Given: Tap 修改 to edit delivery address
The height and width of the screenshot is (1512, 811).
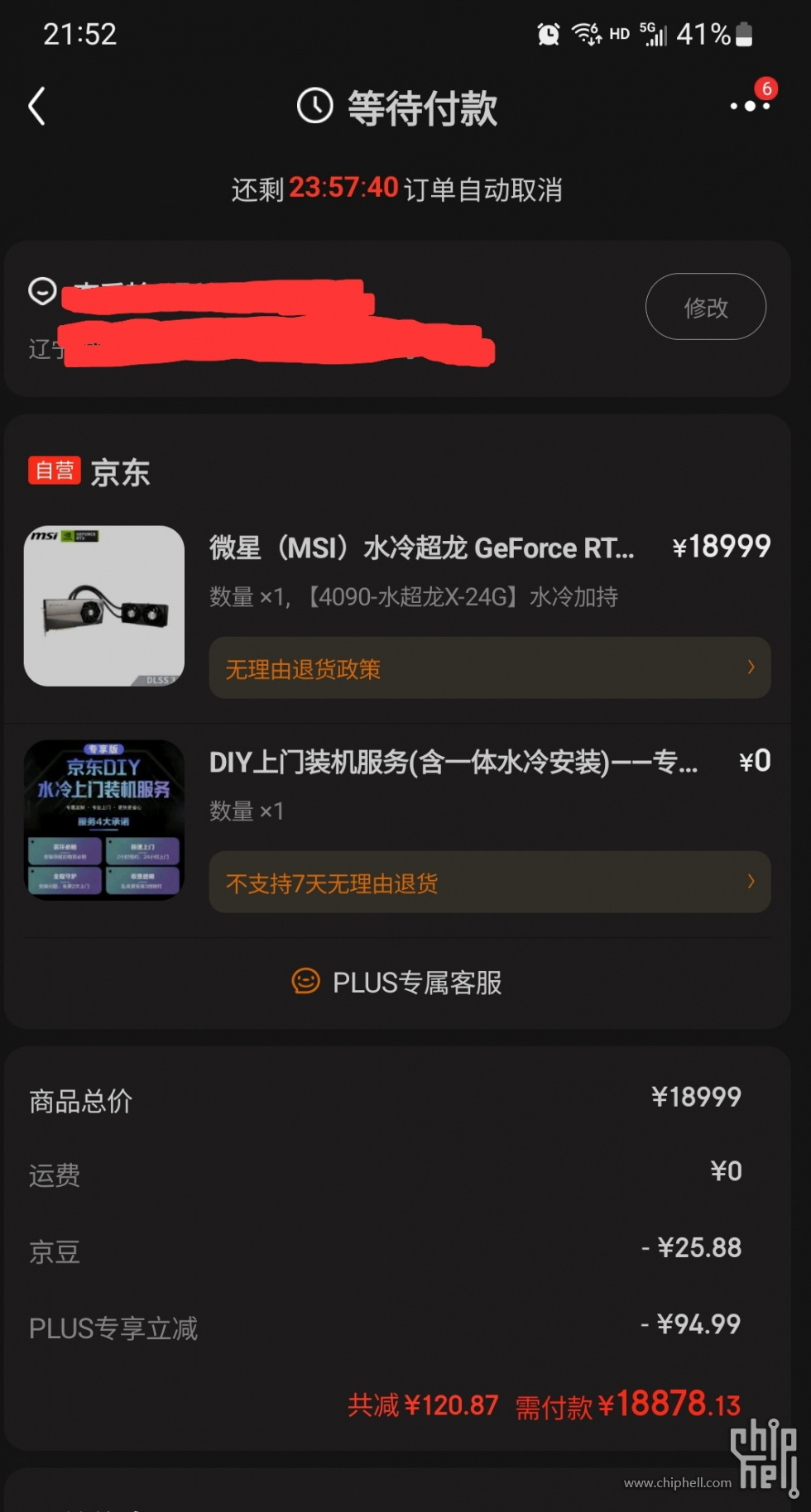Looking at the screenshot, I should click(x=705, y=307).
